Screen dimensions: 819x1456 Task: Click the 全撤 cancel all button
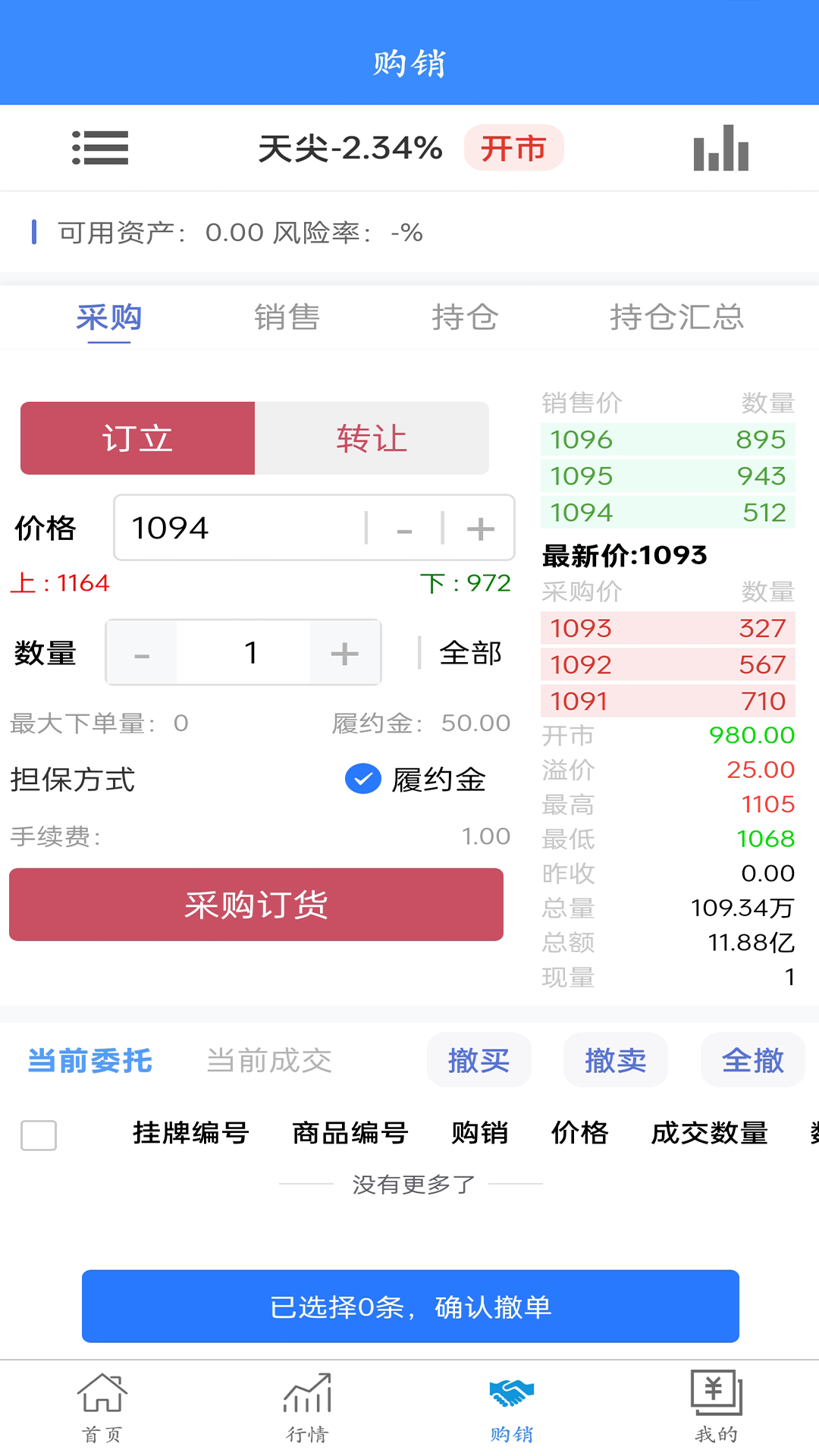tap(752, 1060)
